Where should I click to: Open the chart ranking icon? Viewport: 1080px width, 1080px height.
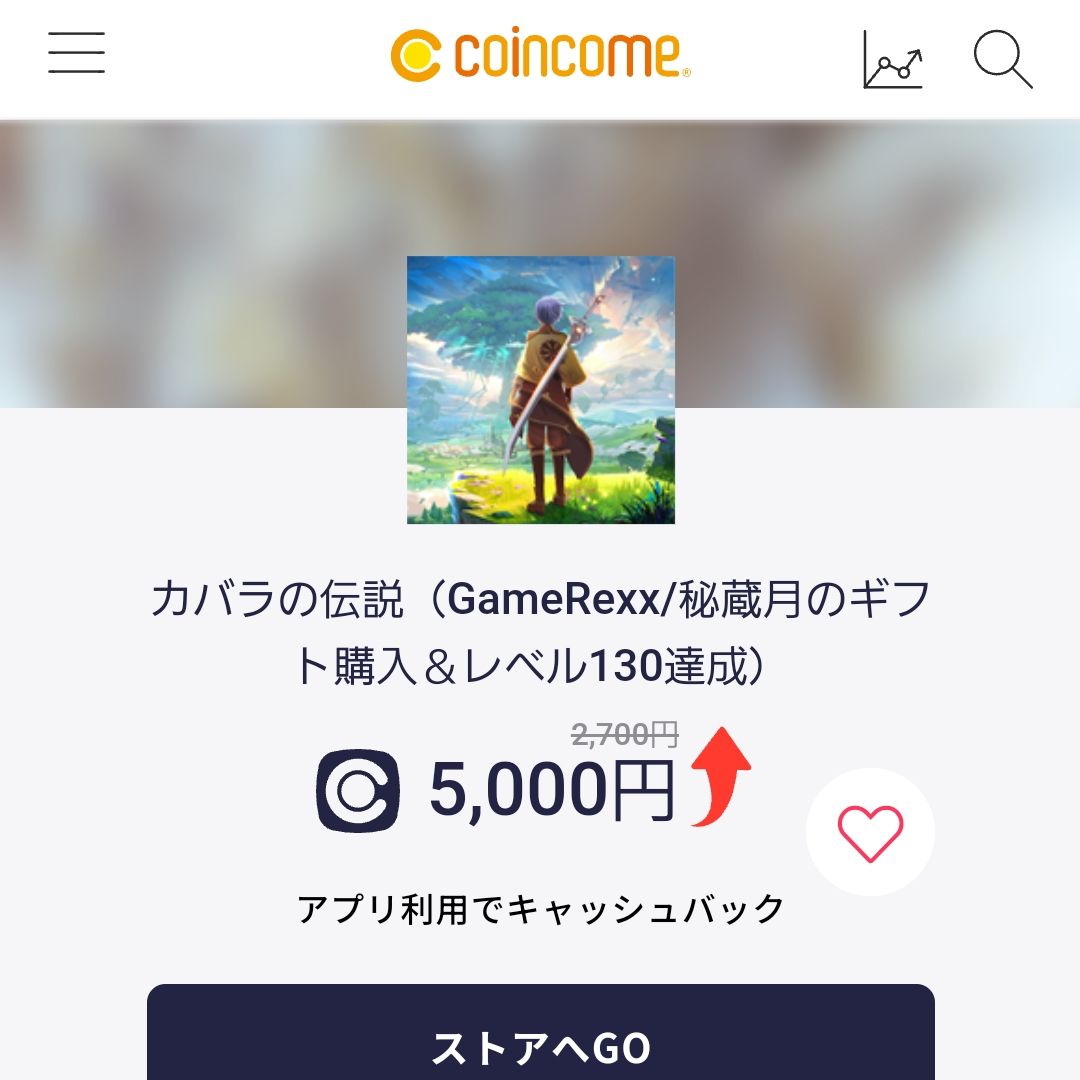pyautogui.click(x=892, y=59)
